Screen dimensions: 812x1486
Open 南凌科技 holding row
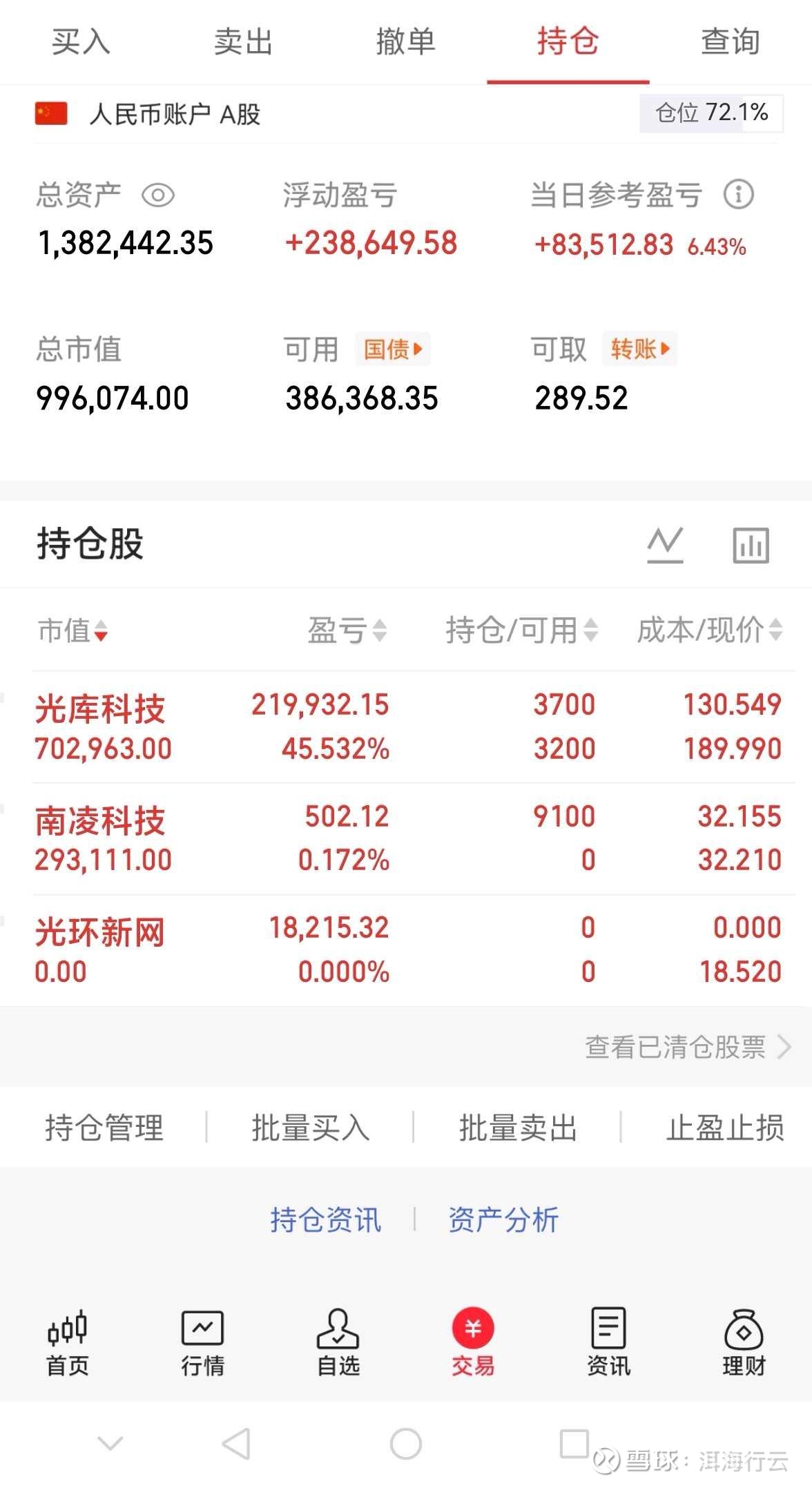pyautogui.click(x=407, y=838)
